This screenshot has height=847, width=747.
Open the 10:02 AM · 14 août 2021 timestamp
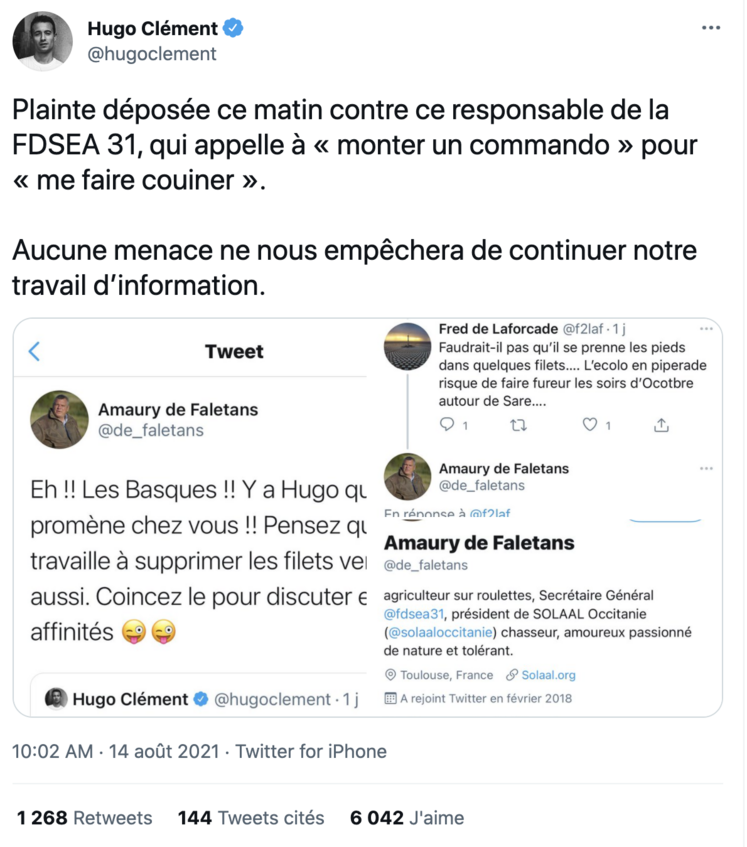(x=113, y=751)
